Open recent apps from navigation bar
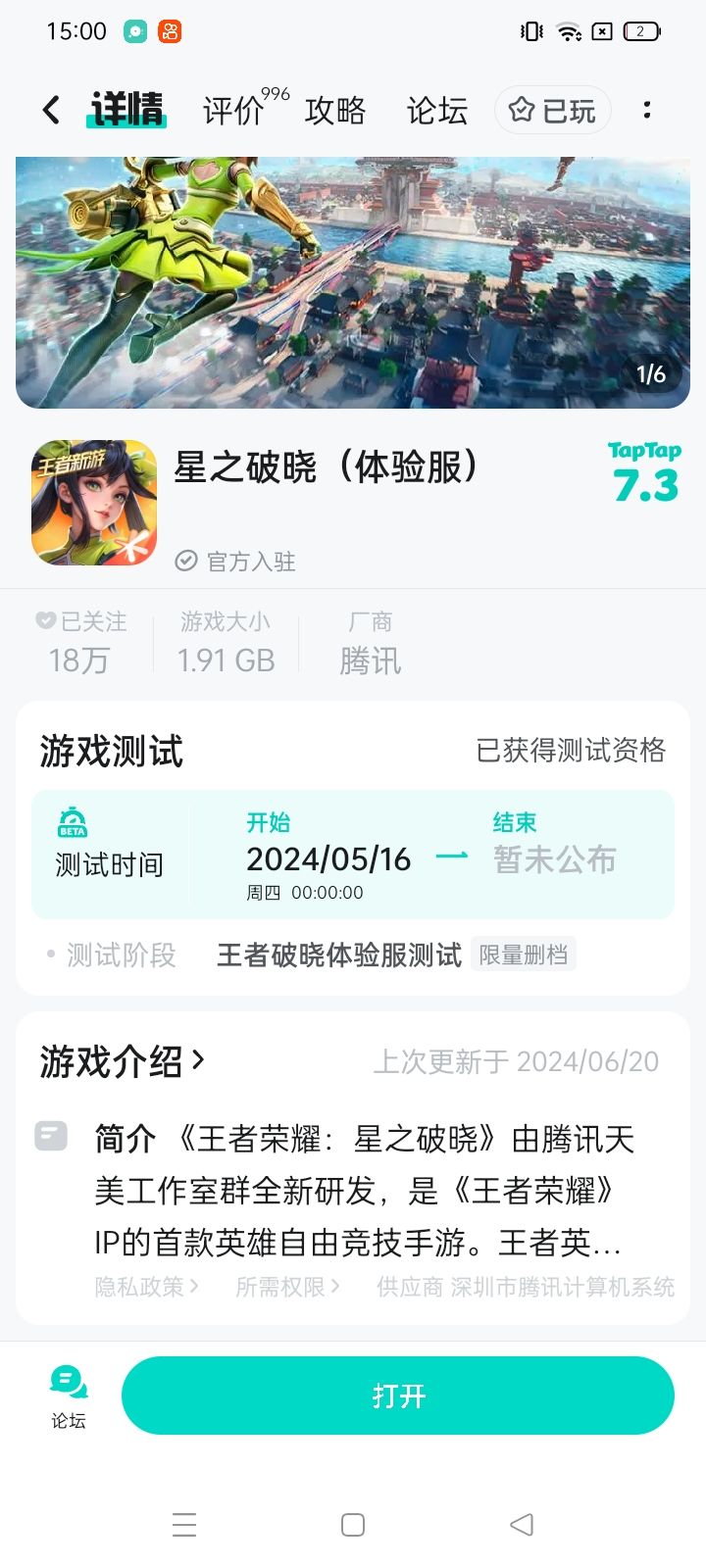 click(x=184, y=1525)
